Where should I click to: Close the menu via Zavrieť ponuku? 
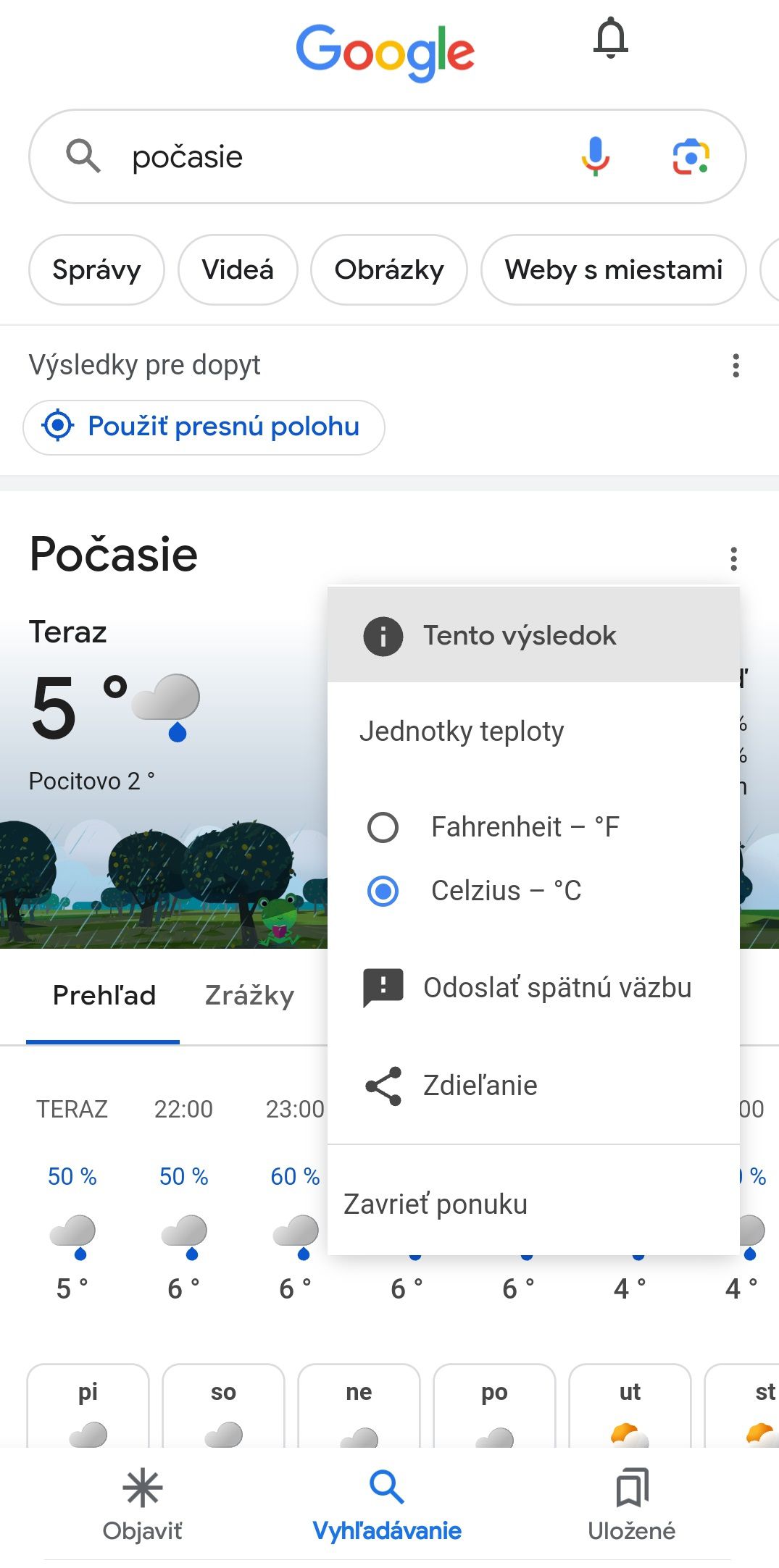(533, 1204)
